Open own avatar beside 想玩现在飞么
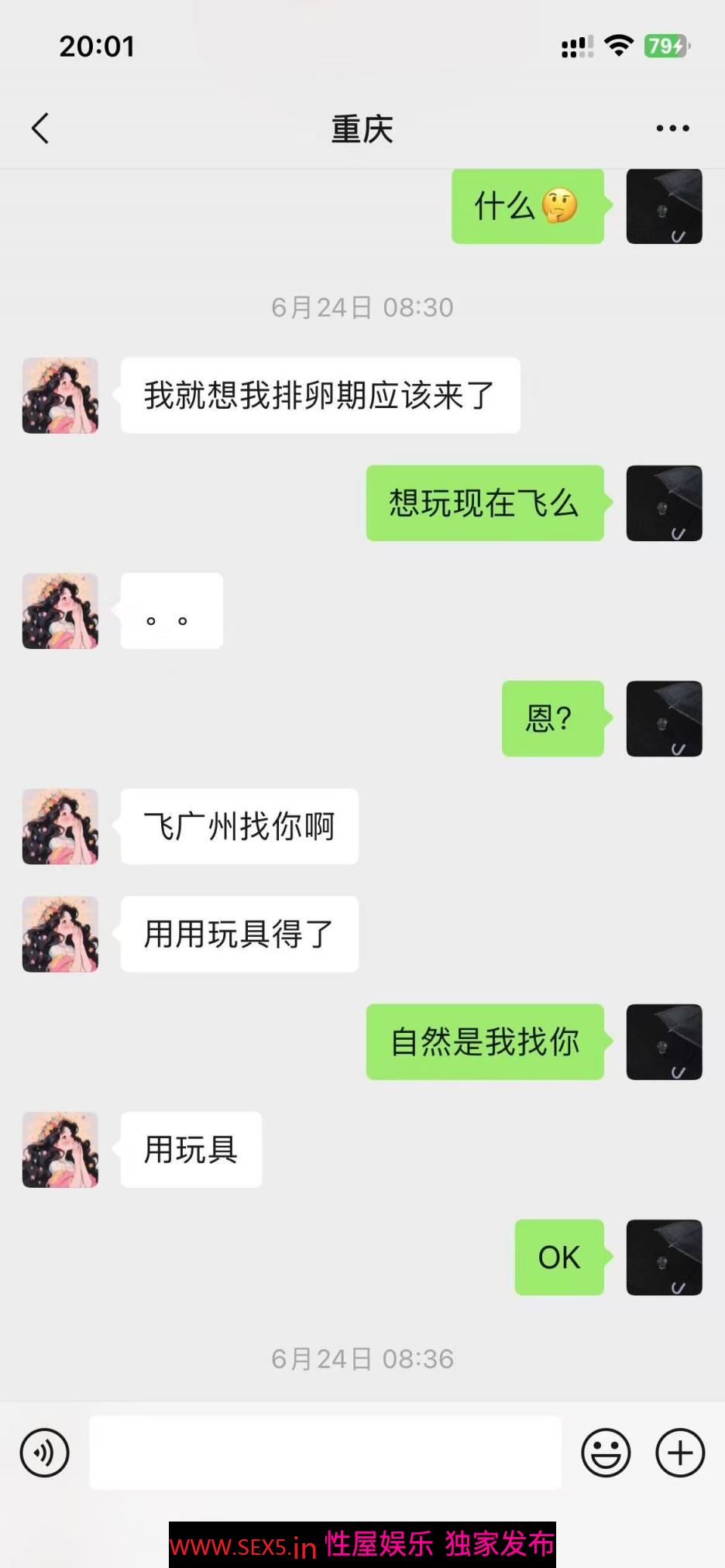 point(664,503)
